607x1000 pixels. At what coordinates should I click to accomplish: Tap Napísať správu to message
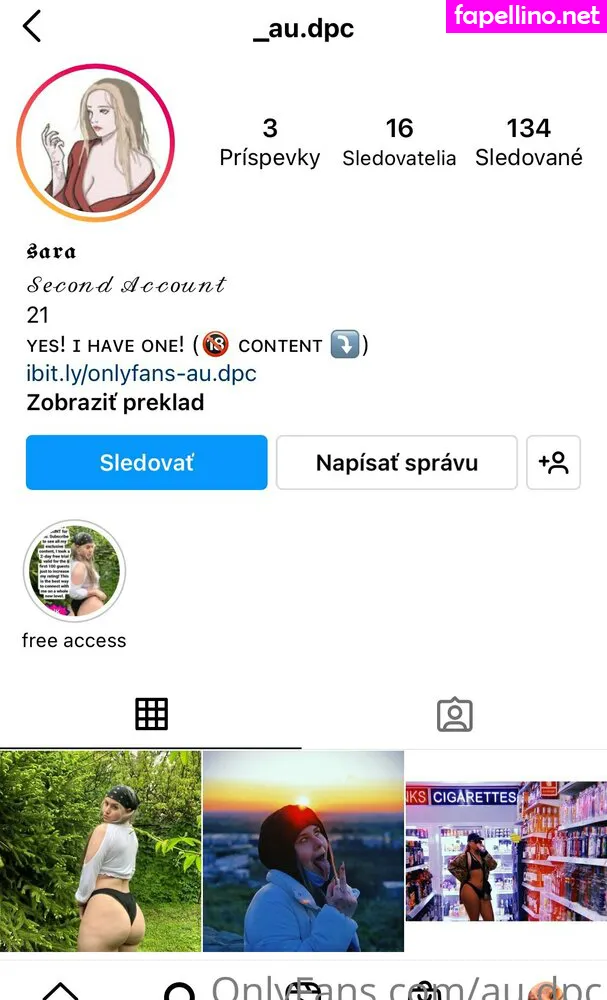click(x=396, y=462)
